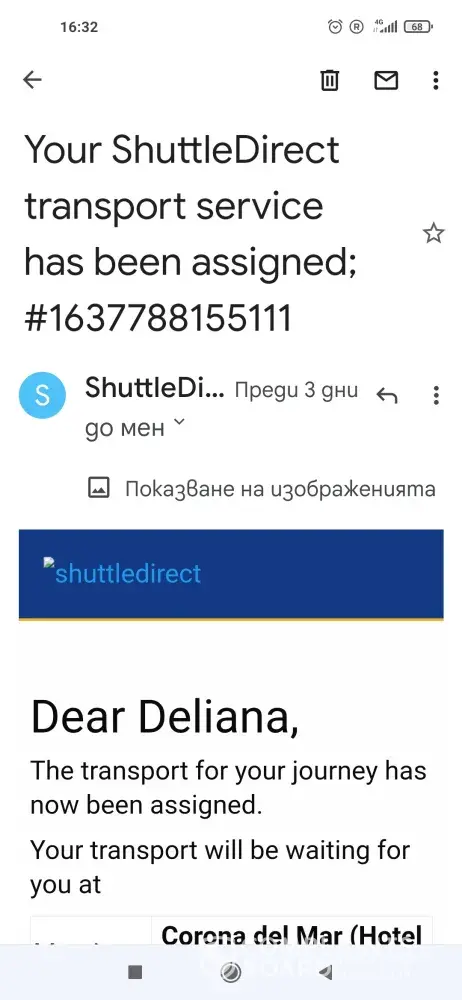Open recent apps with the square button

click(135, 971)
